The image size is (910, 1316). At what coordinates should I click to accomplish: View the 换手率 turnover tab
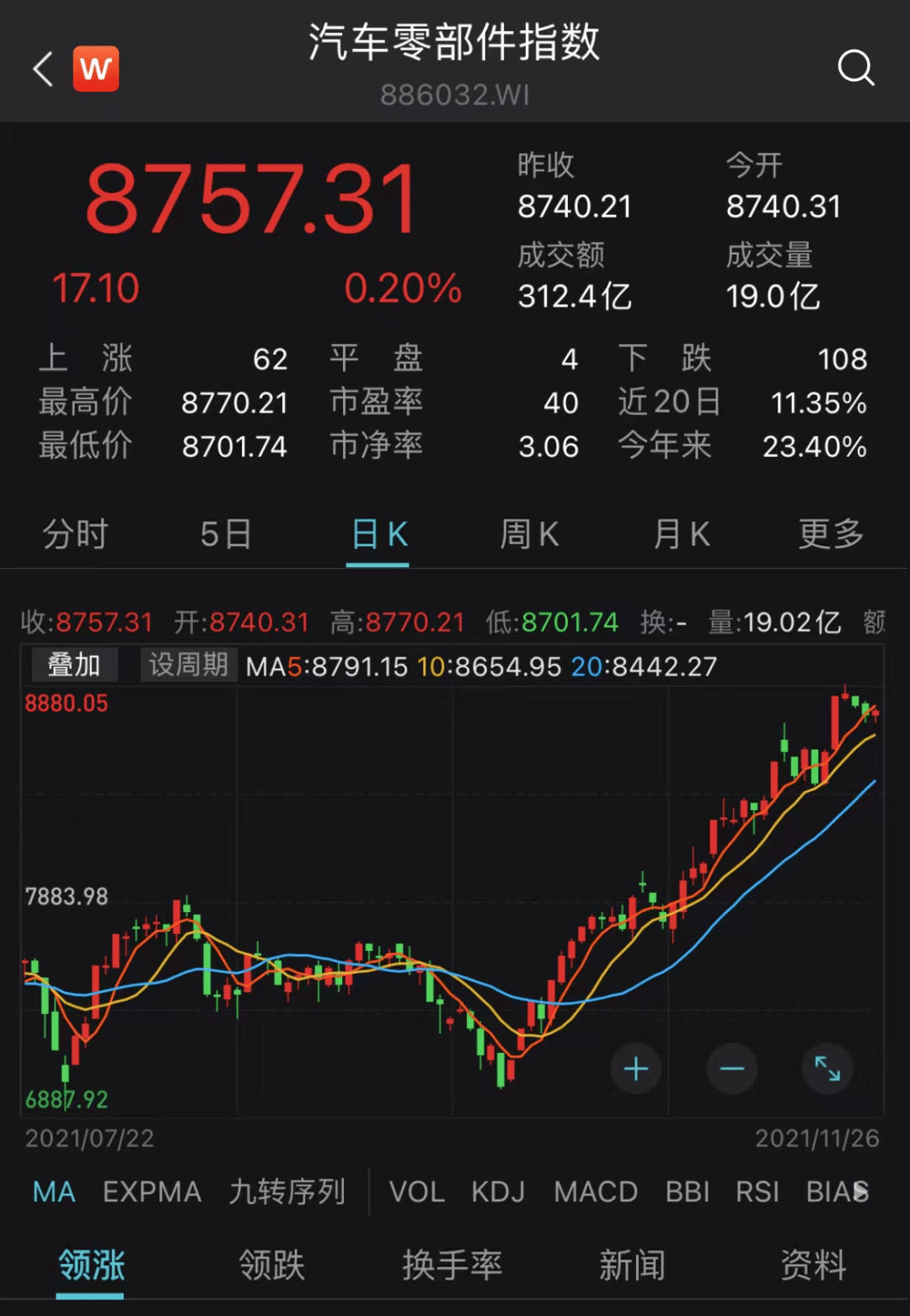pyautogui.click(x=452, y=1265)
